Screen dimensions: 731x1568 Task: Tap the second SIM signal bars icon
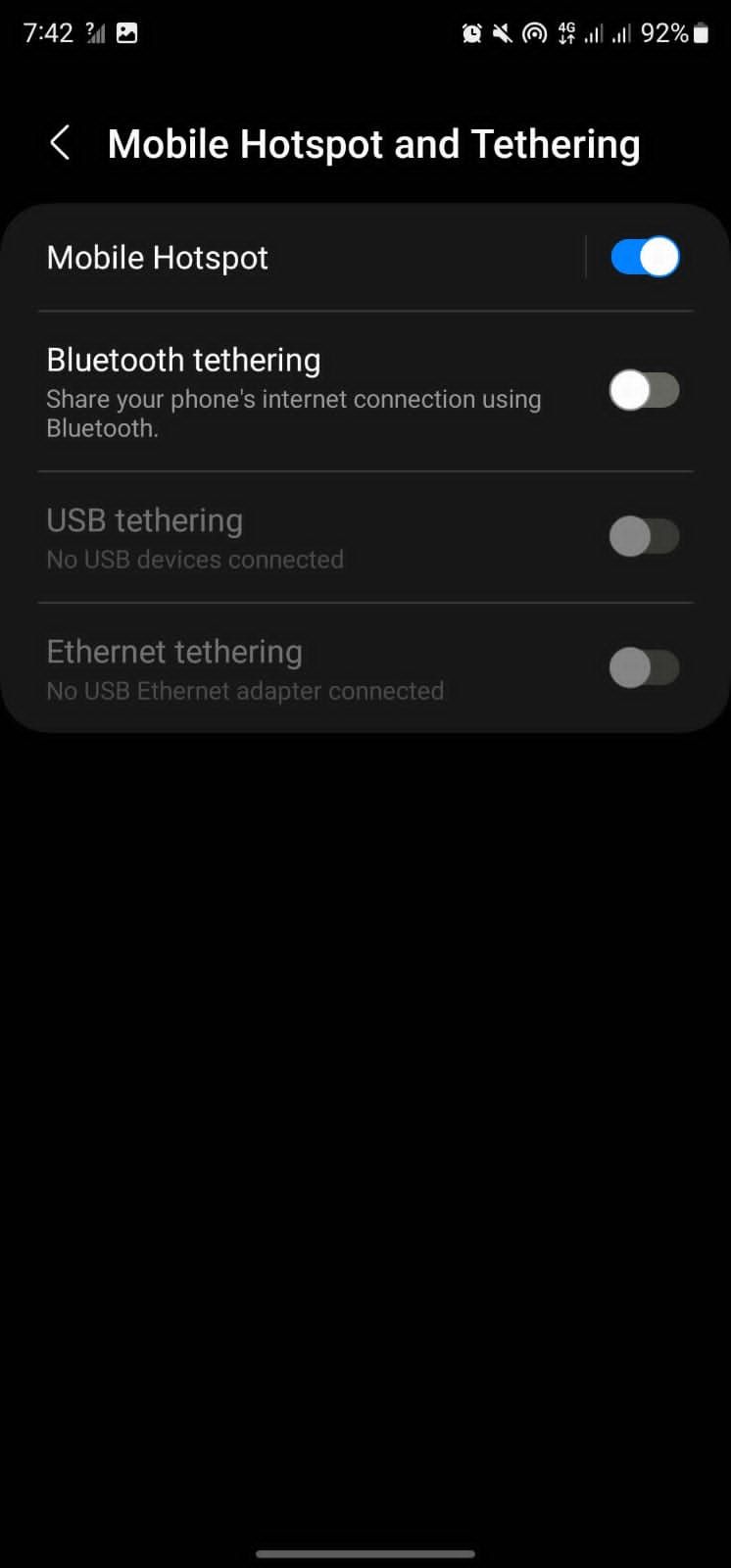pyautogui.click(x=624, y=32)
